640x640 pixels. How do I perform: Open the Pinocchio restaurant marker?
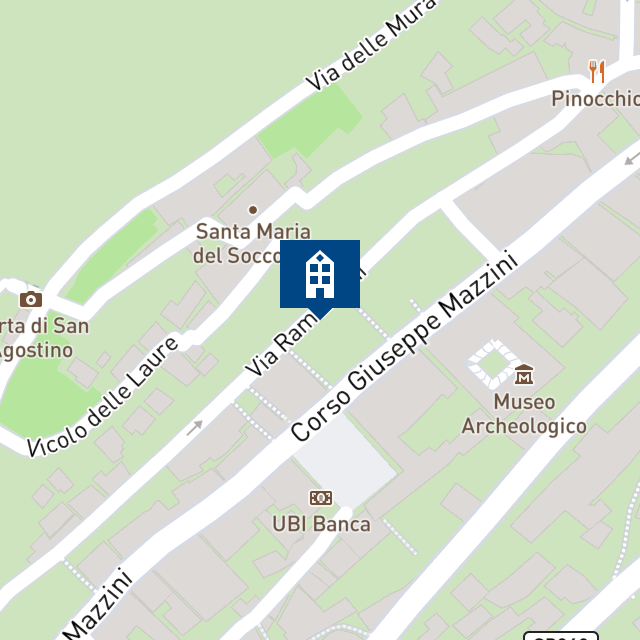coord(597,71)
